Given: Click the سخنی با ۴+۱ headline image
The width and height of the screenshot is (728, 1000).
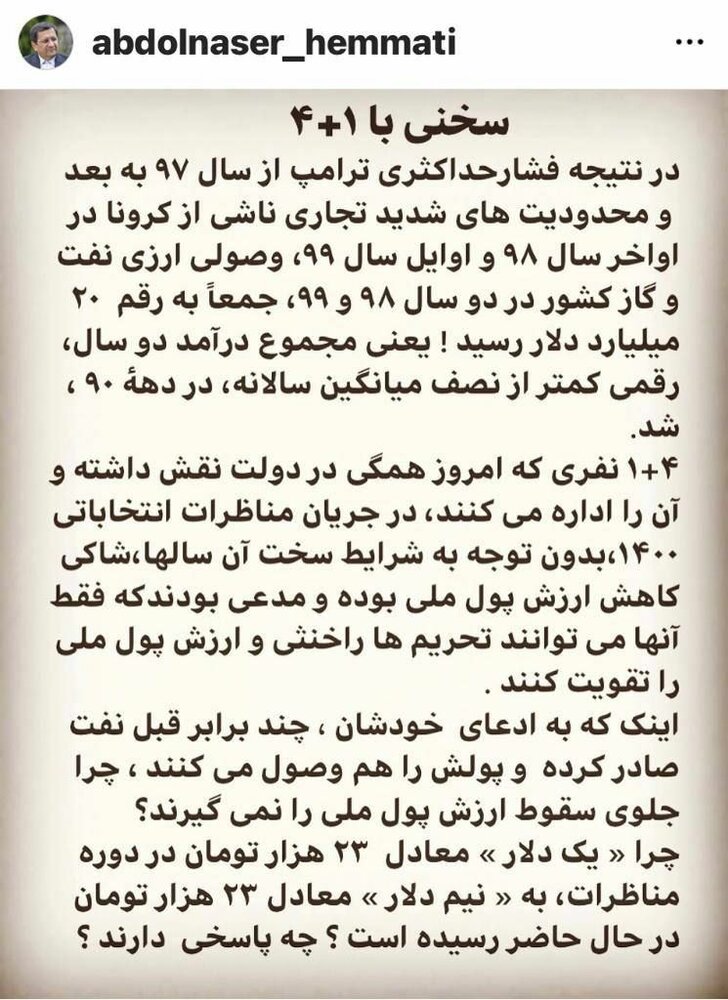Looking at the screenshot, I should [364, 120].
